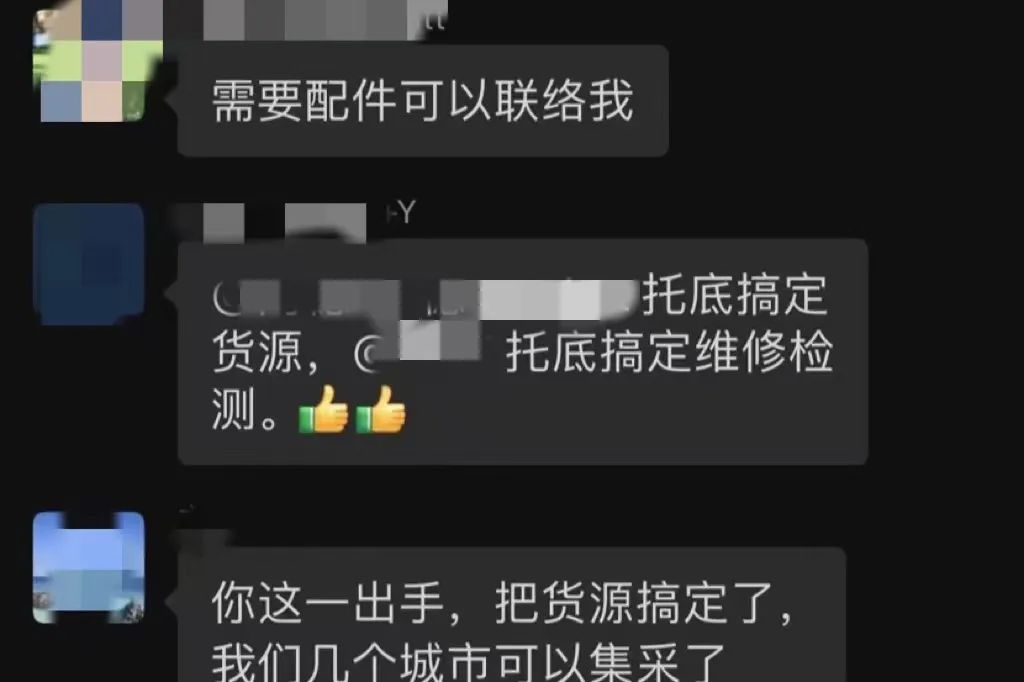View profile of 你这一出手 message sender
The image size is (1024, 682).
point(88,567)
